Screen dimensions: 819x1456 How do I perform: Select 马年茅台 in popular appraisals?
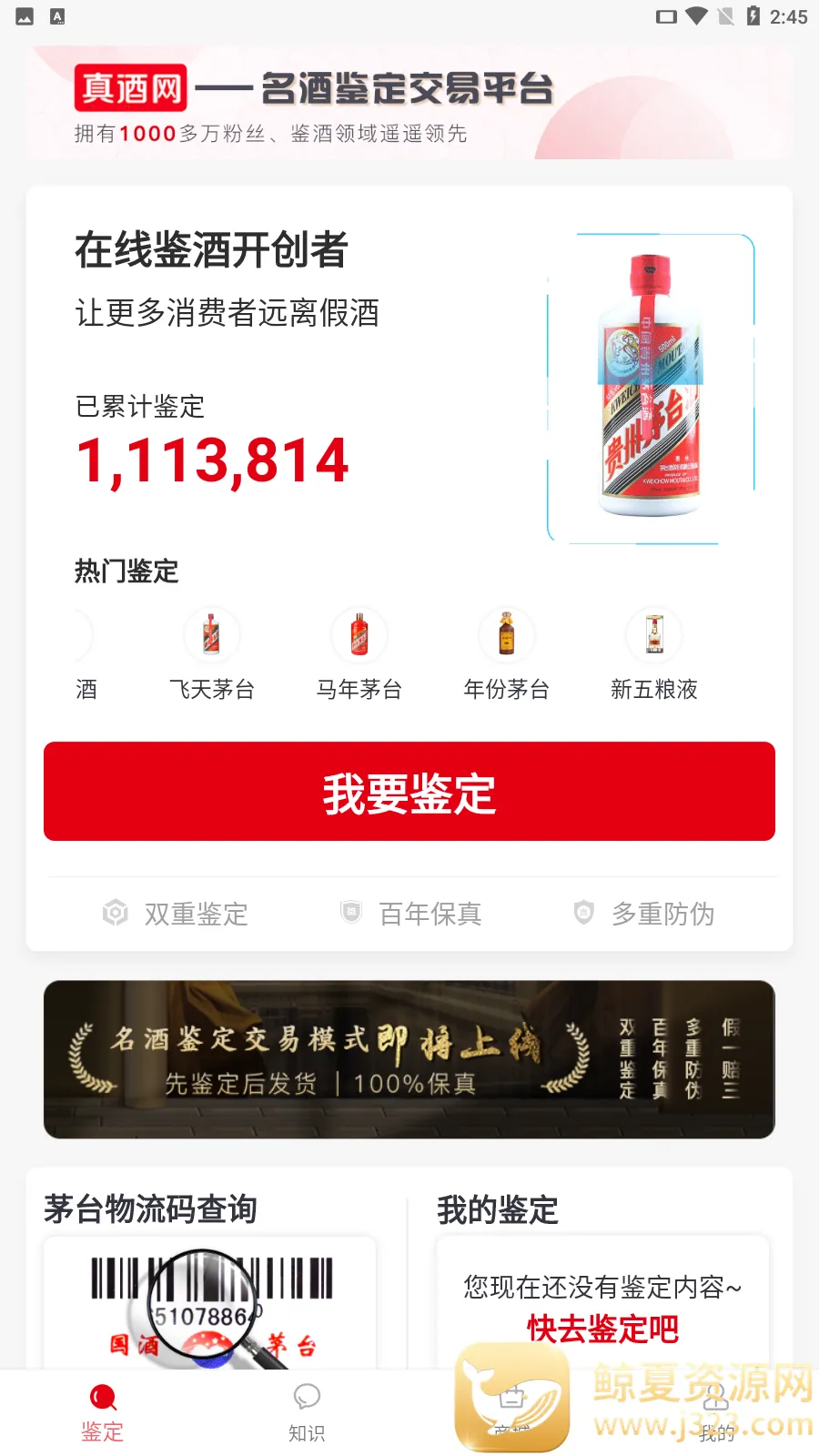[359, 653]
